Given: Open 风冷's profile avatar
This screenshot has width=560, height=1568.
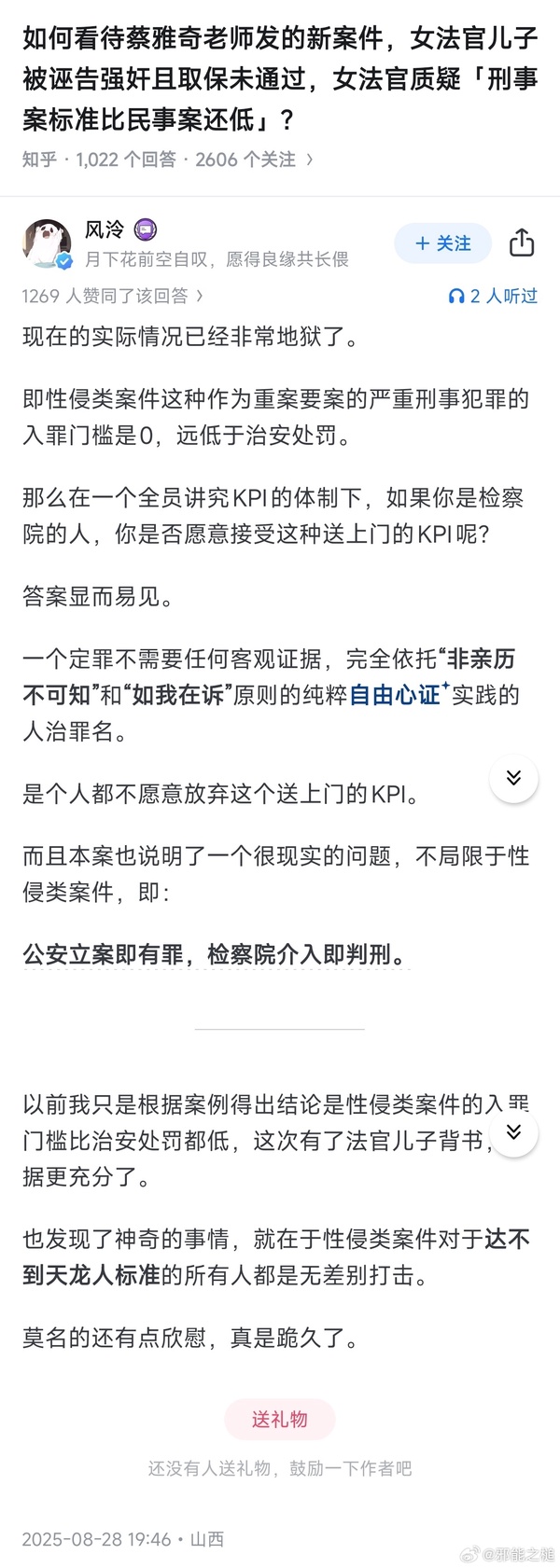Looking at the screenshot, I should pyautogui.click(x=47, y=244).
